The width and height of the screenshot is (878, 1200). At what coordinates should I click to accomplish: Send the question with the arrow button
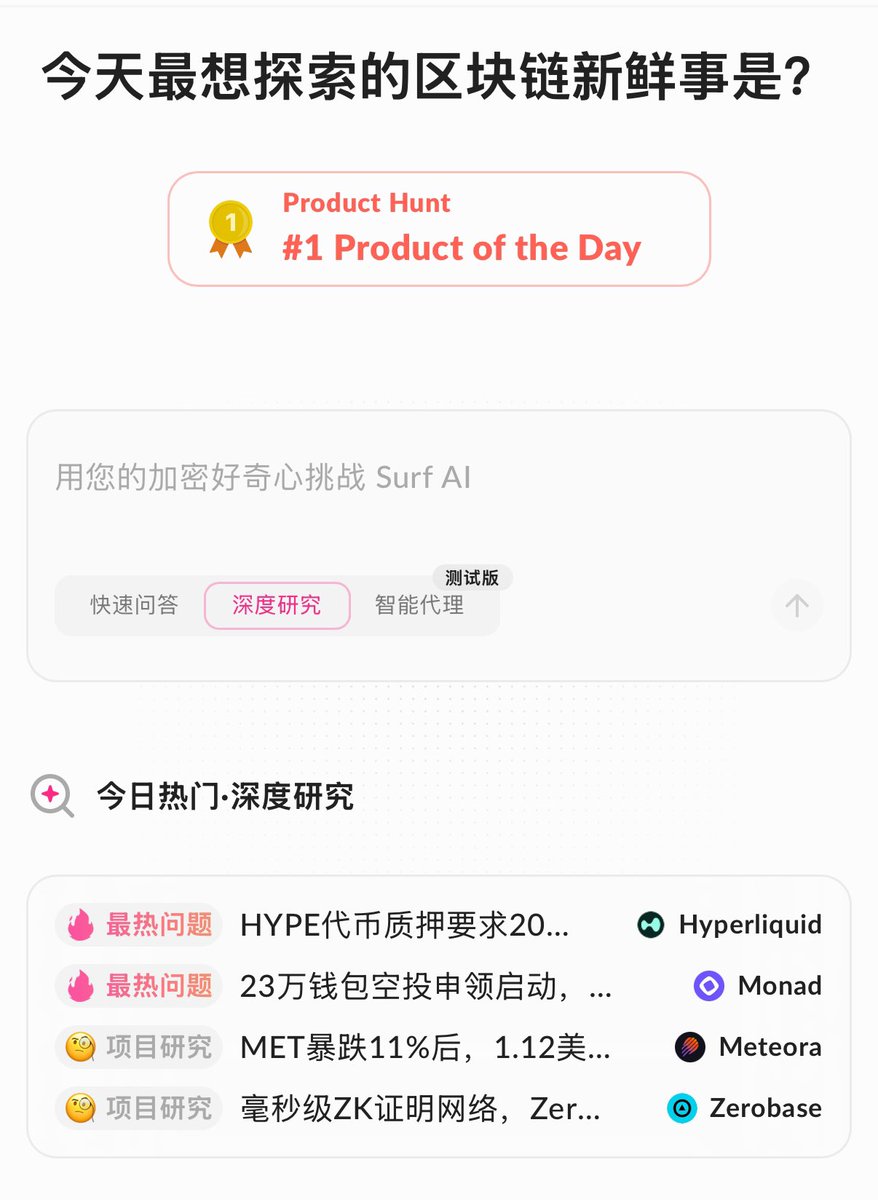796,605
